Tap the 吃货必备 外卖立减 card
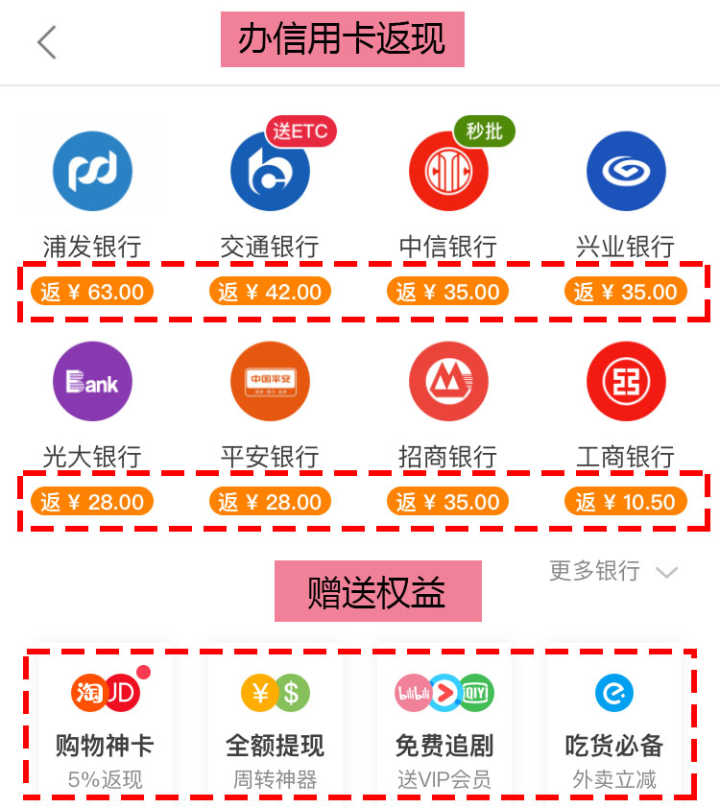Screen dimensions: 720x808 pos(614,724)
